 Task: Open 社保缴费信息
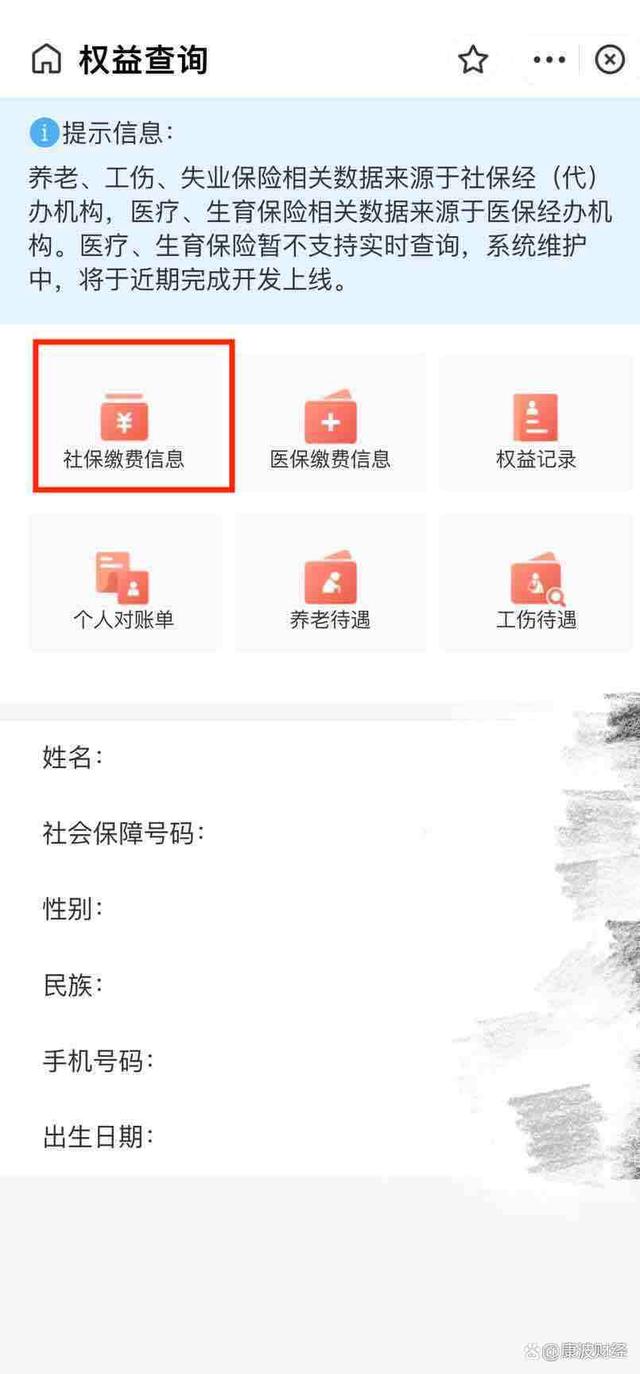[124, 428]
